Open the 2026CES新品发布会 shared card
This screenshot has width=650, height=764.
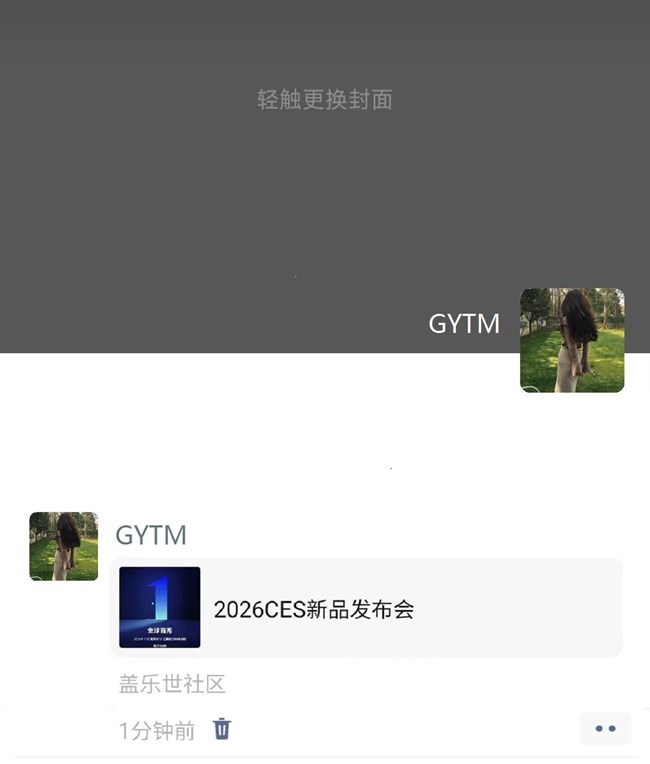click(x=366, y=608)
